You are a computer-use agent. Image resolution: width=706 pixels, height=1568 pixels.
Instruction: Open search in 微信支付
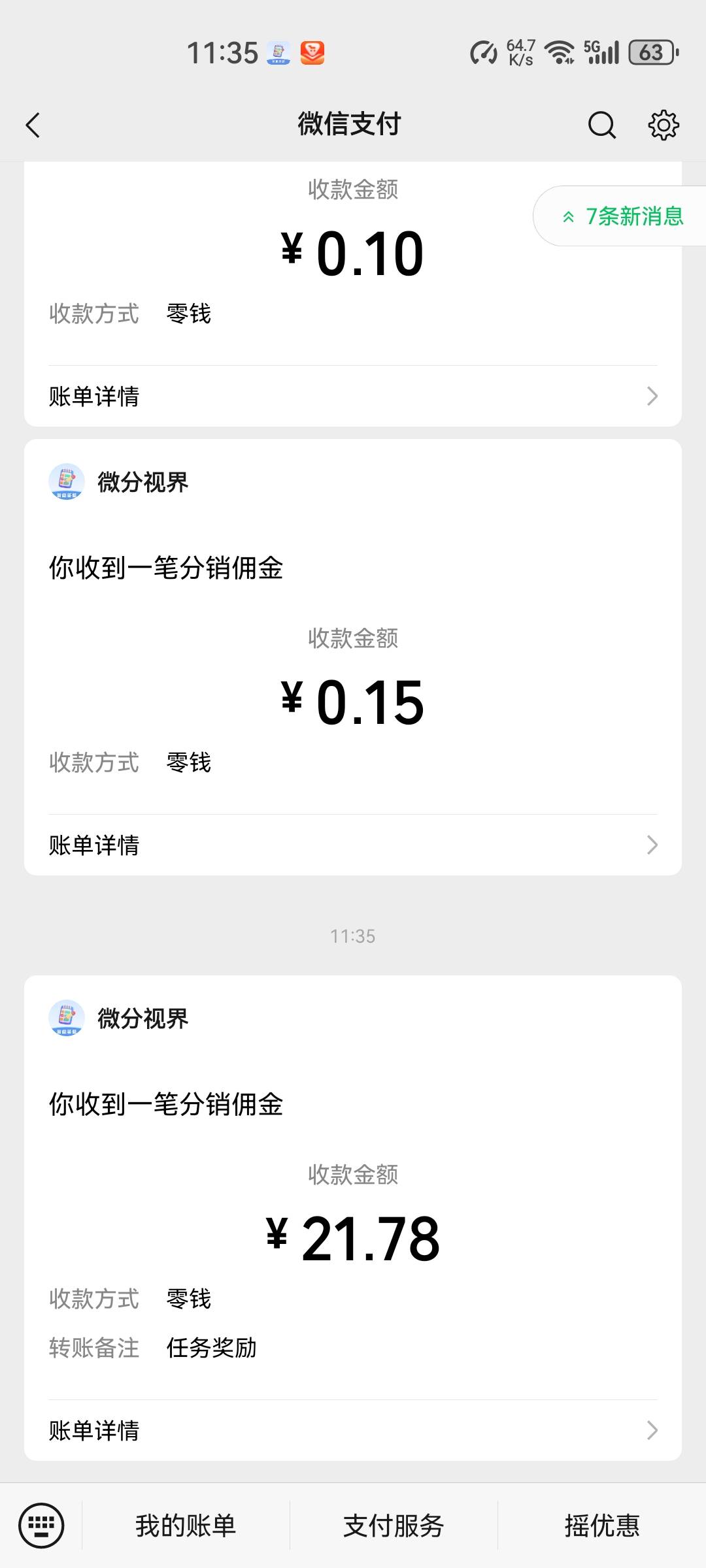pyautogui.click(x=601, y=125)
